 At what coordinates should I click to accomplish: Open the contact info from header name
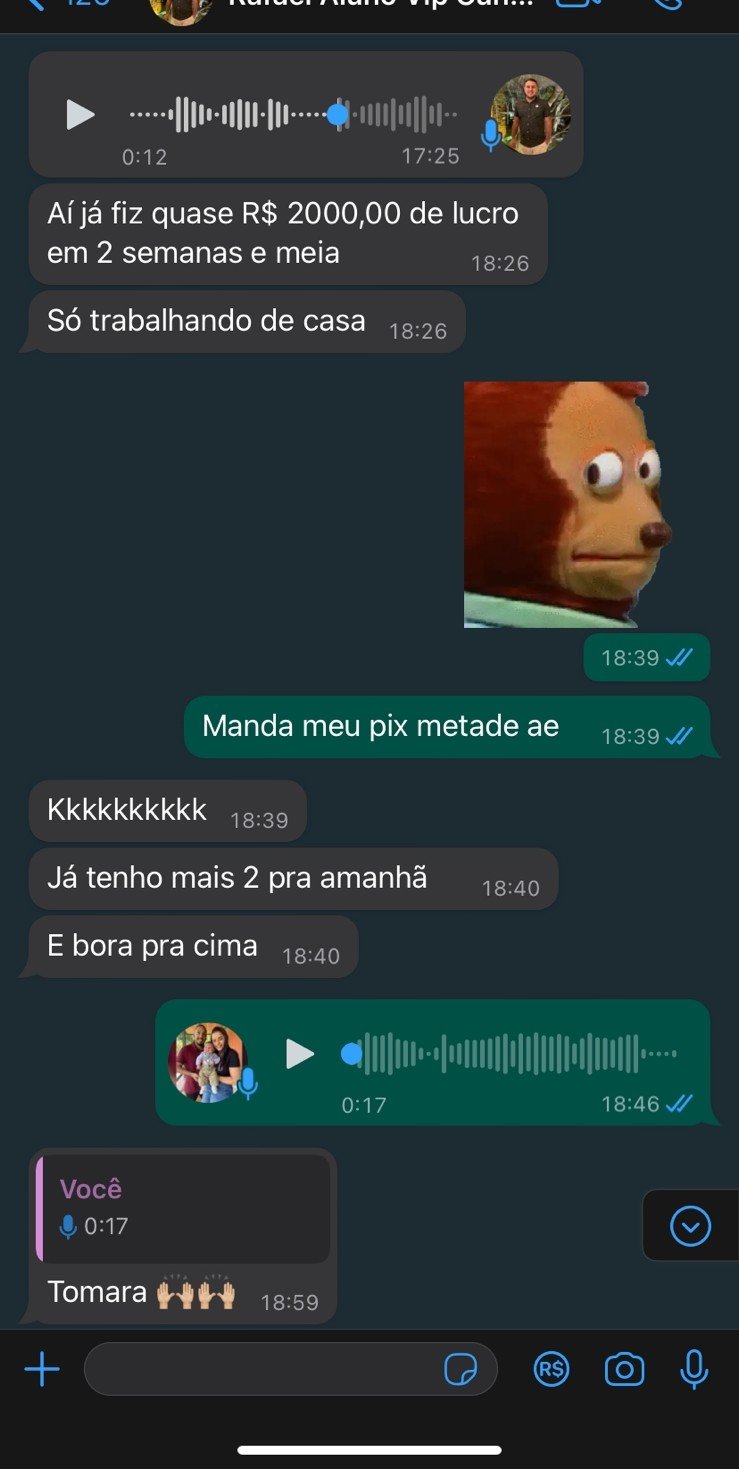(380, 5)
